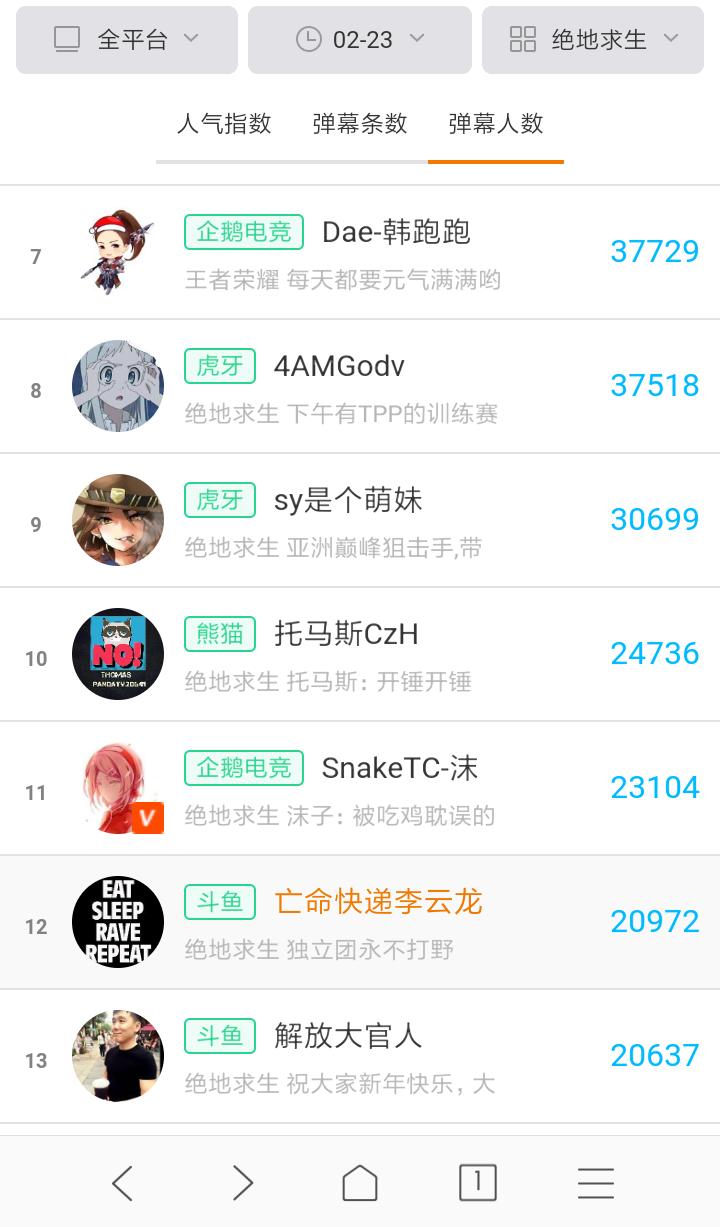Go forward with the browser forward arrow

[242, 1183]
